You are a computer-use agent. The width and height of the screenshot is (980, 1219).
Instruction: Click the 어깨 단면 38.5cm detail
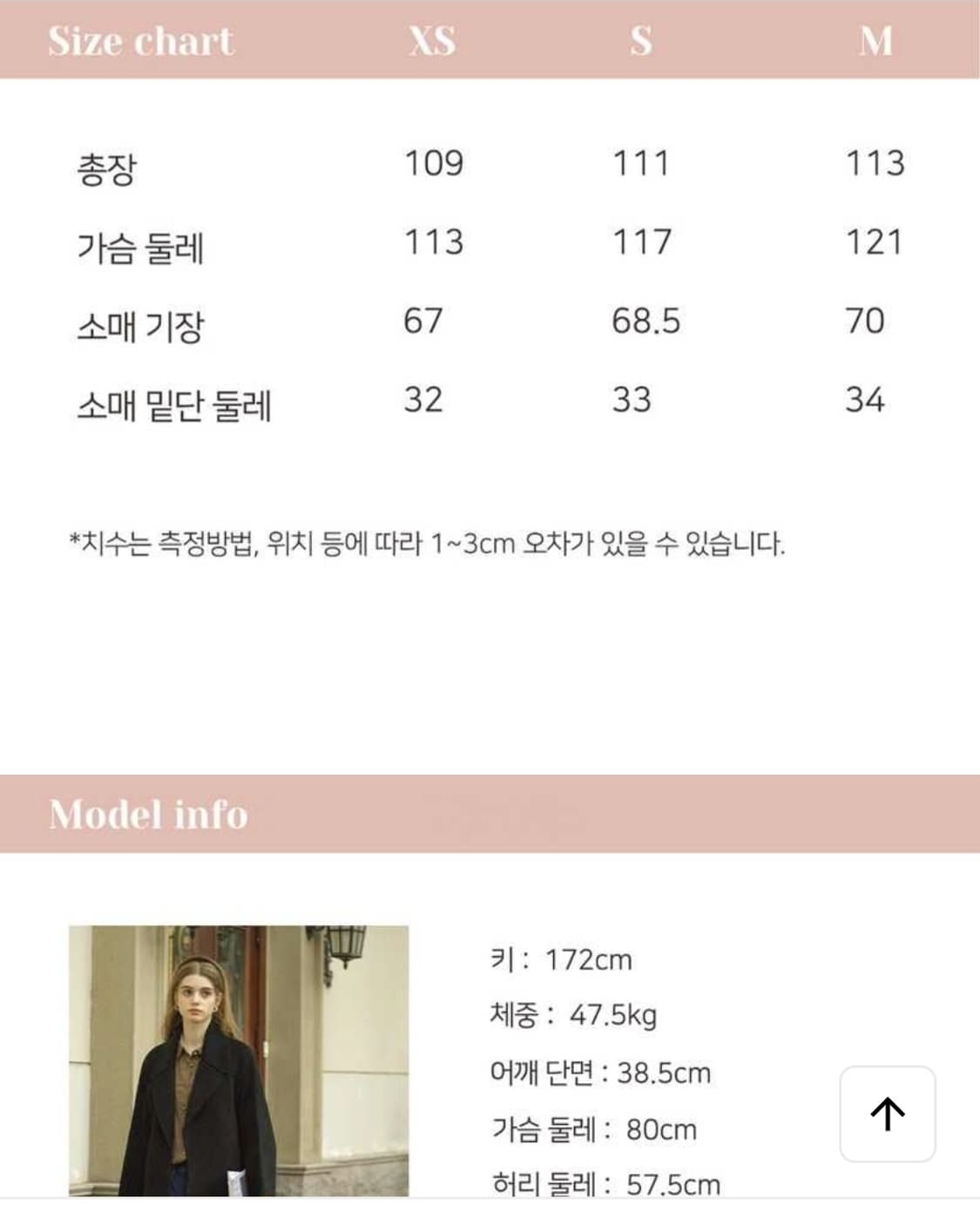pyautogui.click(x=599, y=1074)
